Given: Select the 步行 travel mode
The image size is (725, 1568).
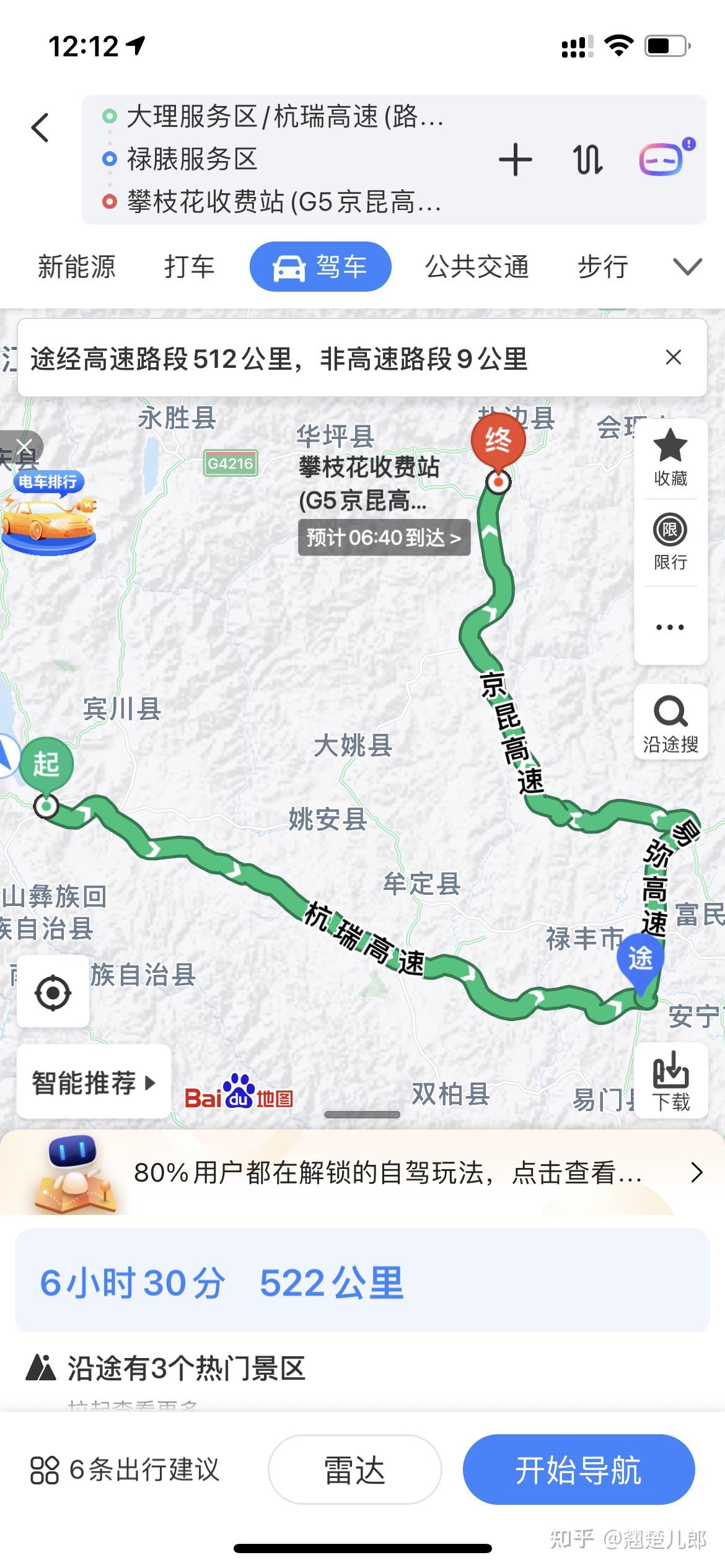Looking at the screenshot, I should [603, 267].
